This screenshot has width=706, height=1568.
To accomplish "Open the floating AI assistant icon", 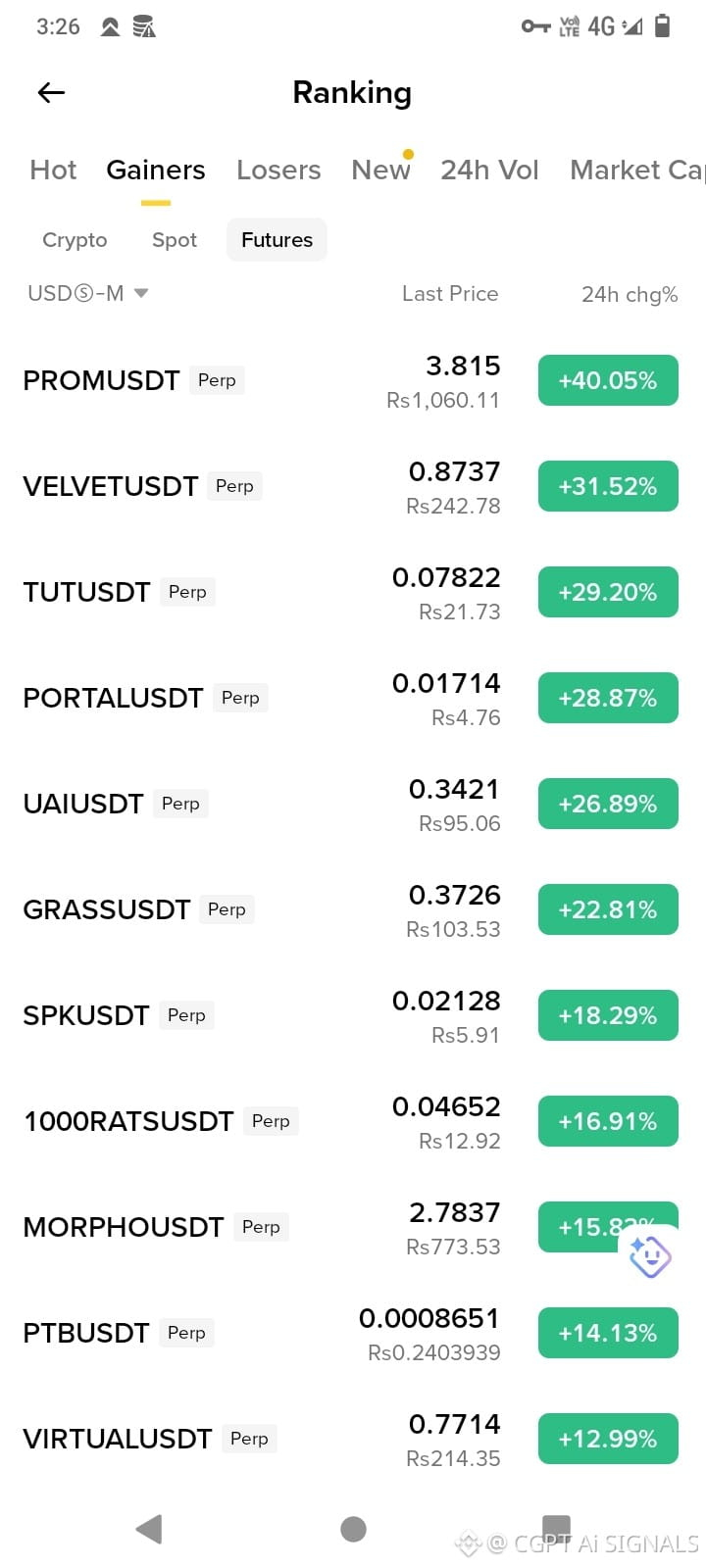I will point(649,1256).
